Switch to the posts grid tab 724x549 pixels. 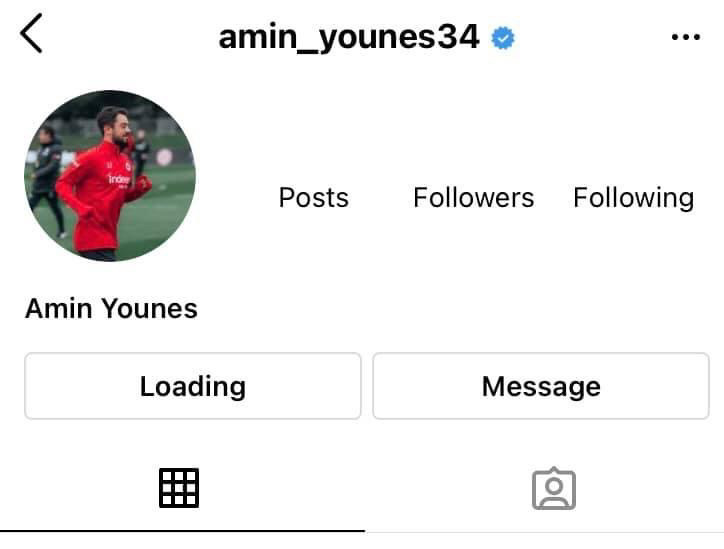[179, 488]
